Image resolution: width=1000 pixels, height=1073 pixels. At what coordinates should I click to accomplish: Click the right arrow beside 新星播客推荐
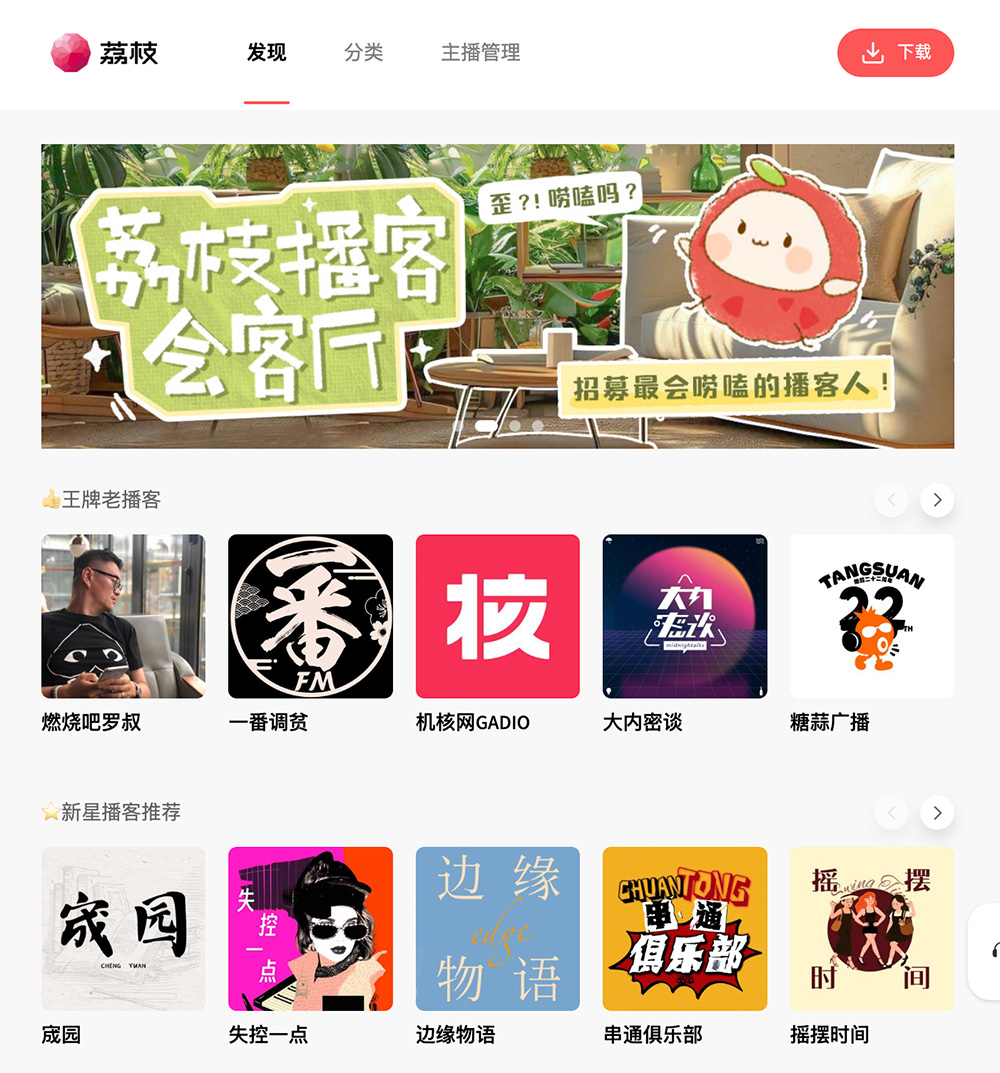936,812
